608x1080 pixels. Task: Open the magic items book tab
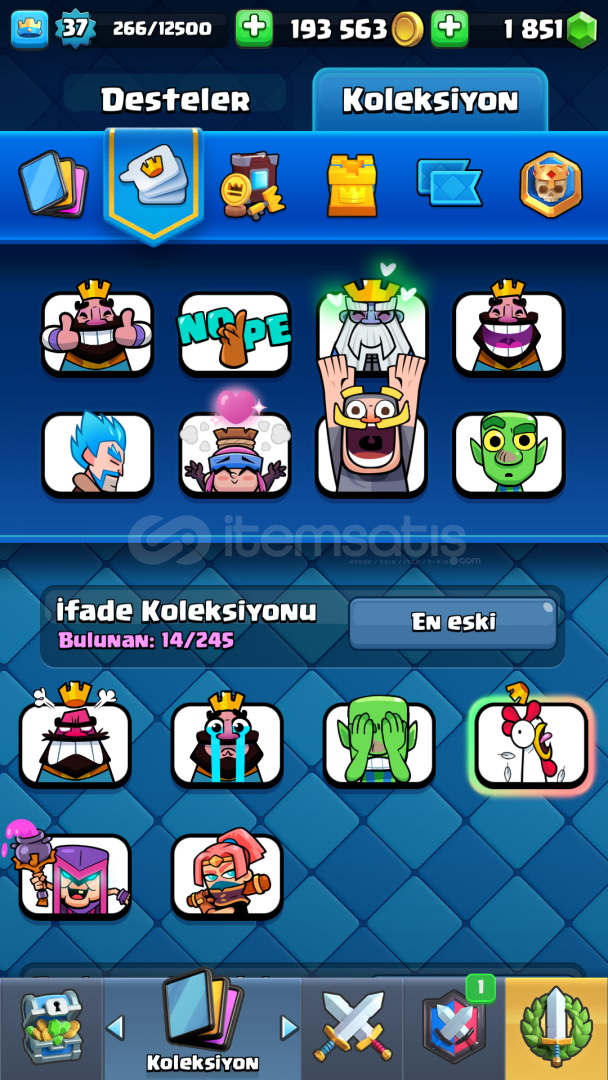(x=253, y=186)
